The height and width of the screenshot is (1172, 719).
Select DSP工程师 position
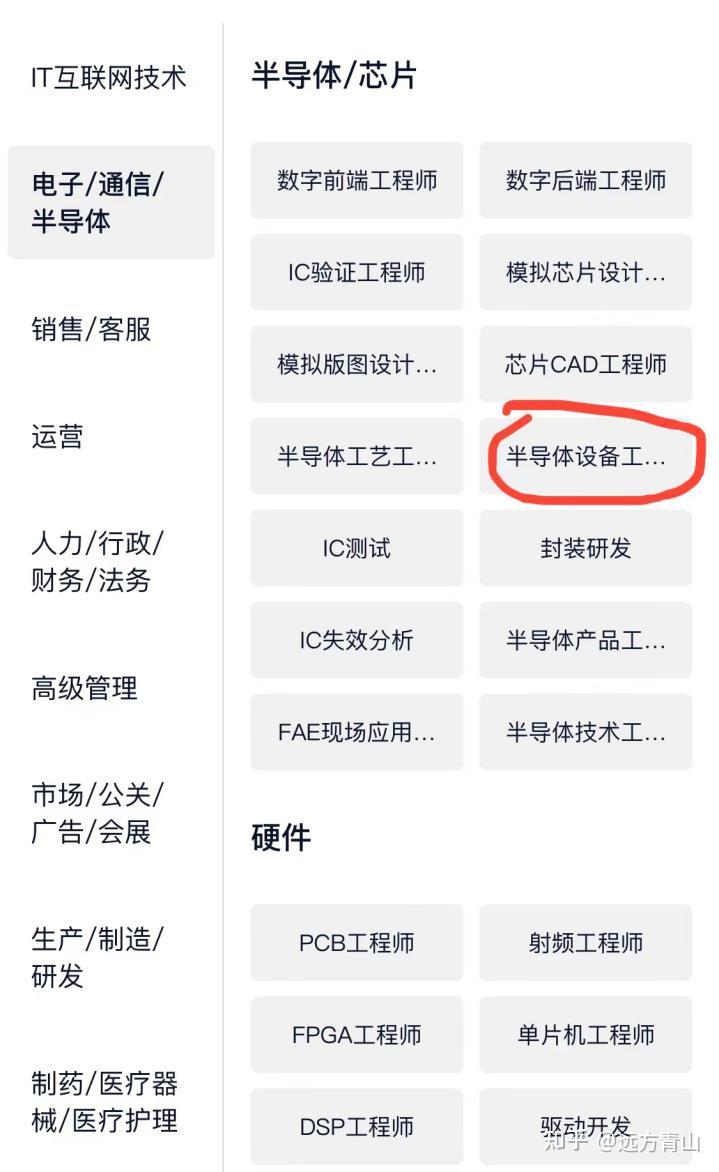[357, 1126]
